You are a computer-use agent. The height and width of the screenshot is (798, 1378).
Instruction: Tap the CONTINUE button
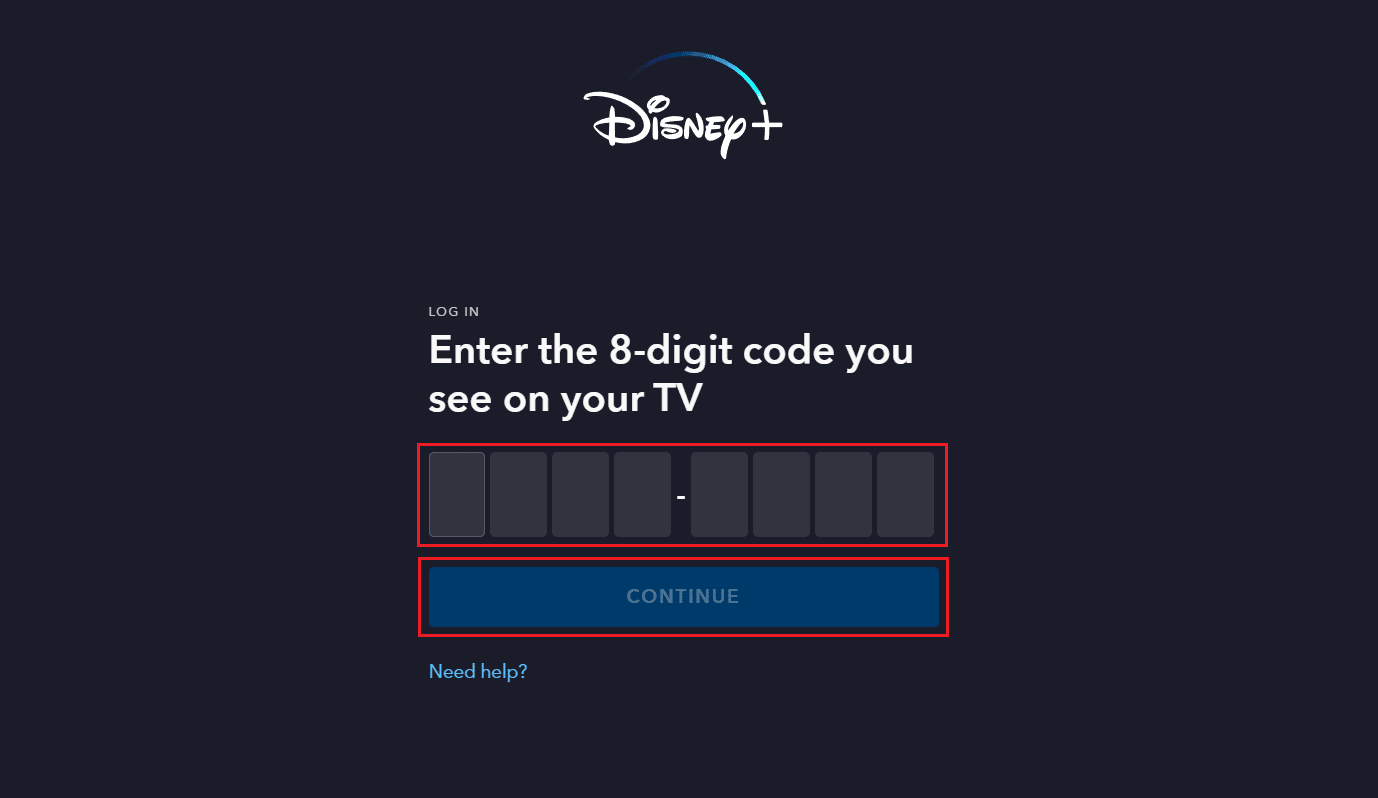pyautogui.click(x=683, y=597)
